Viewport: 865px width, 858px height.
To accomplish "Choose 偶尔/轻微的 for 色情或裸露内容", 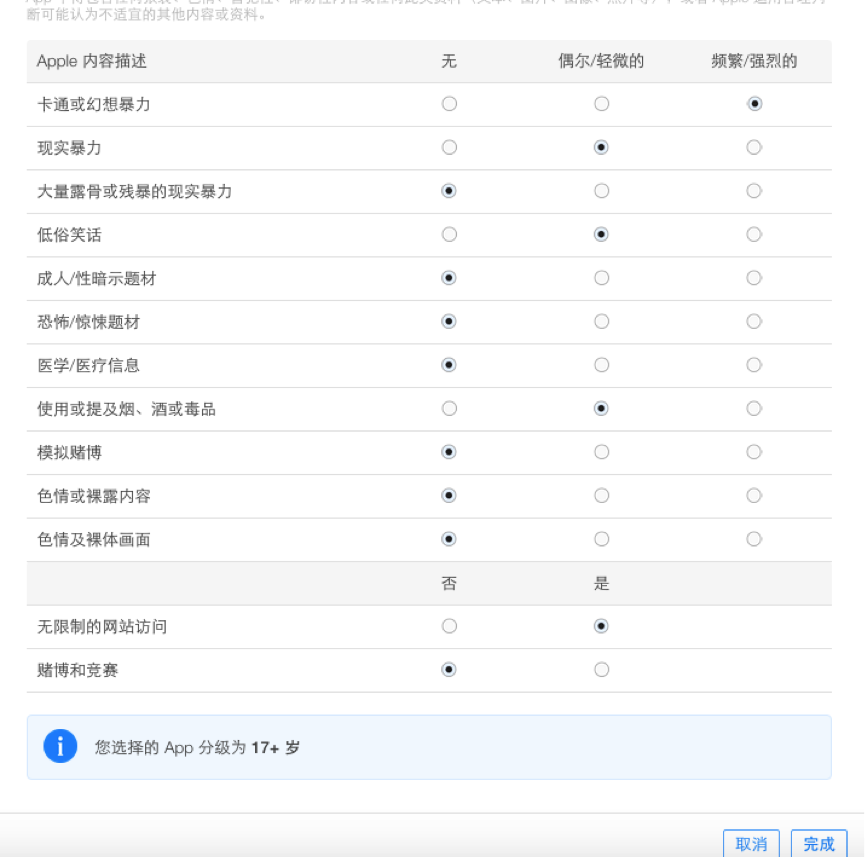I will (x=601, y=495).
